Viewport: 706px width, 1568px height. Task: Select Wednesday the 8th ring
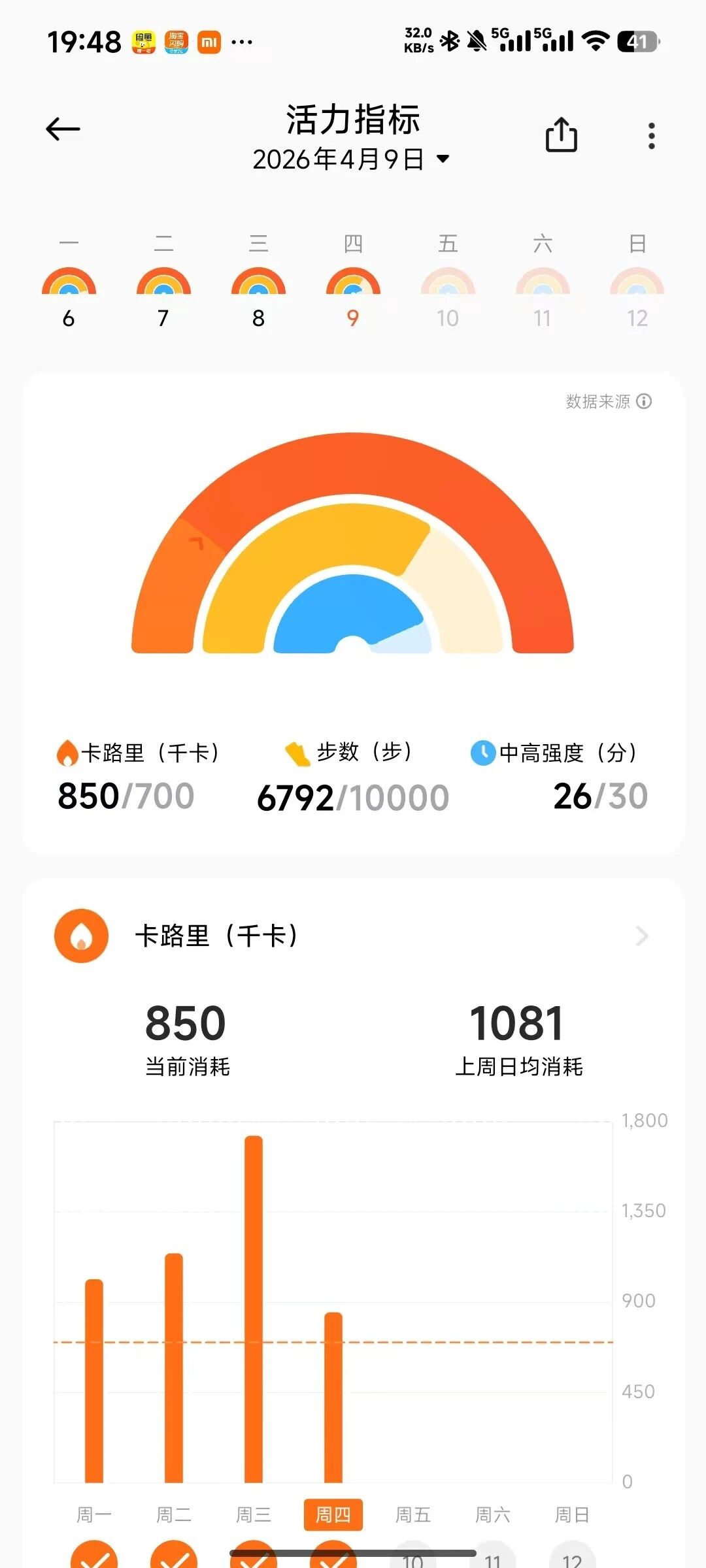(x=258, y=282)
